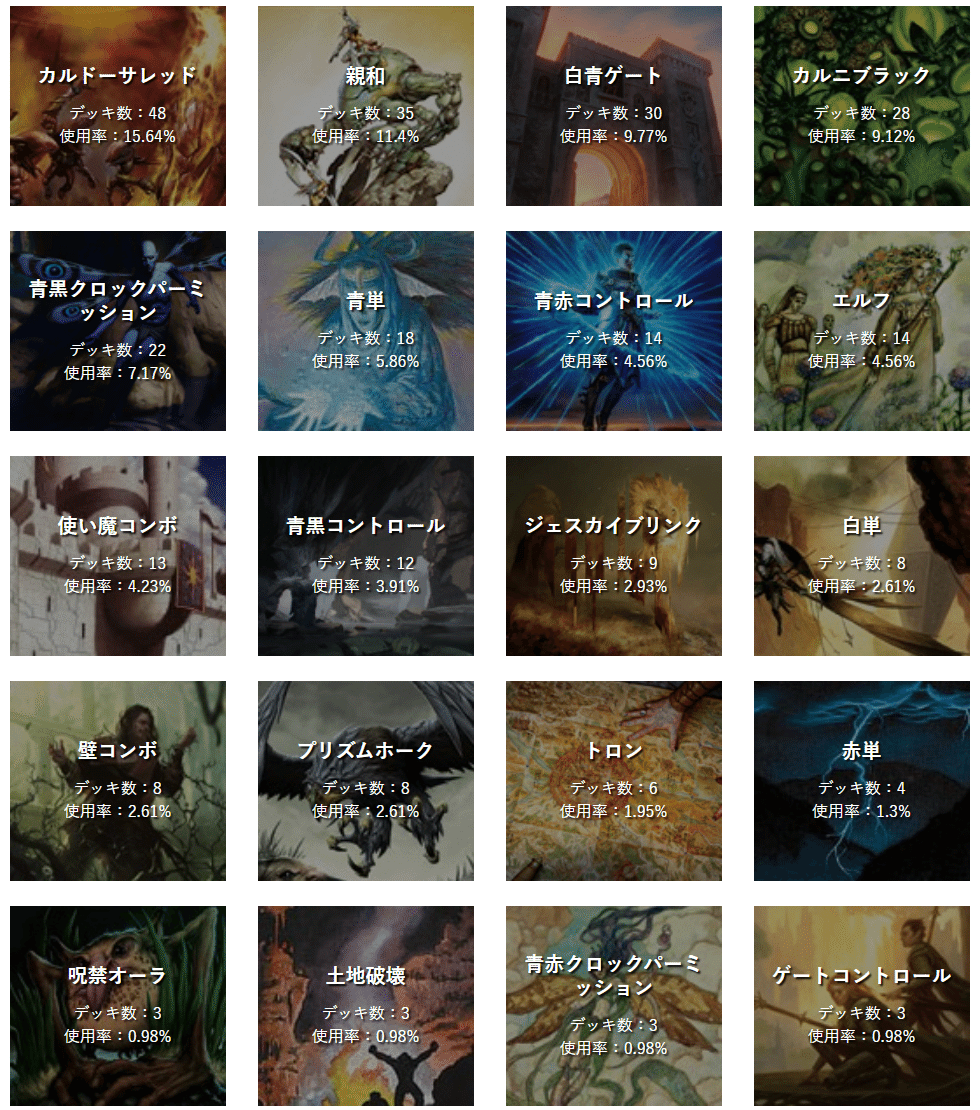This screenshot has height=1110, width=980.
Task: Open the 使い魔コンボ deck card
Action: pyautogui.click(x=118, y=556)
